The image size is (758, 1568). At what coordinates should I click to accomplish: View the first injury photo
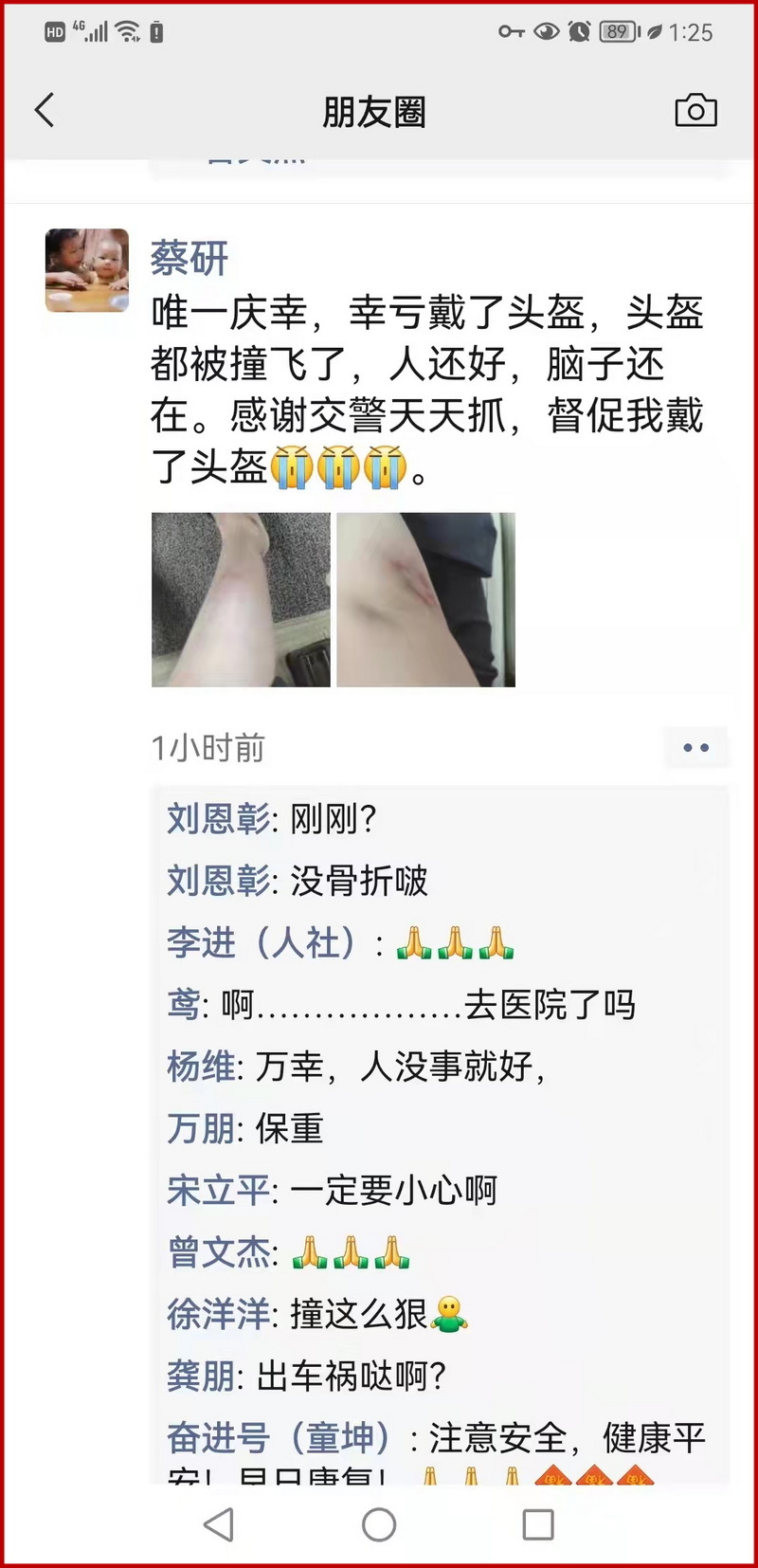tap(241, 599)
